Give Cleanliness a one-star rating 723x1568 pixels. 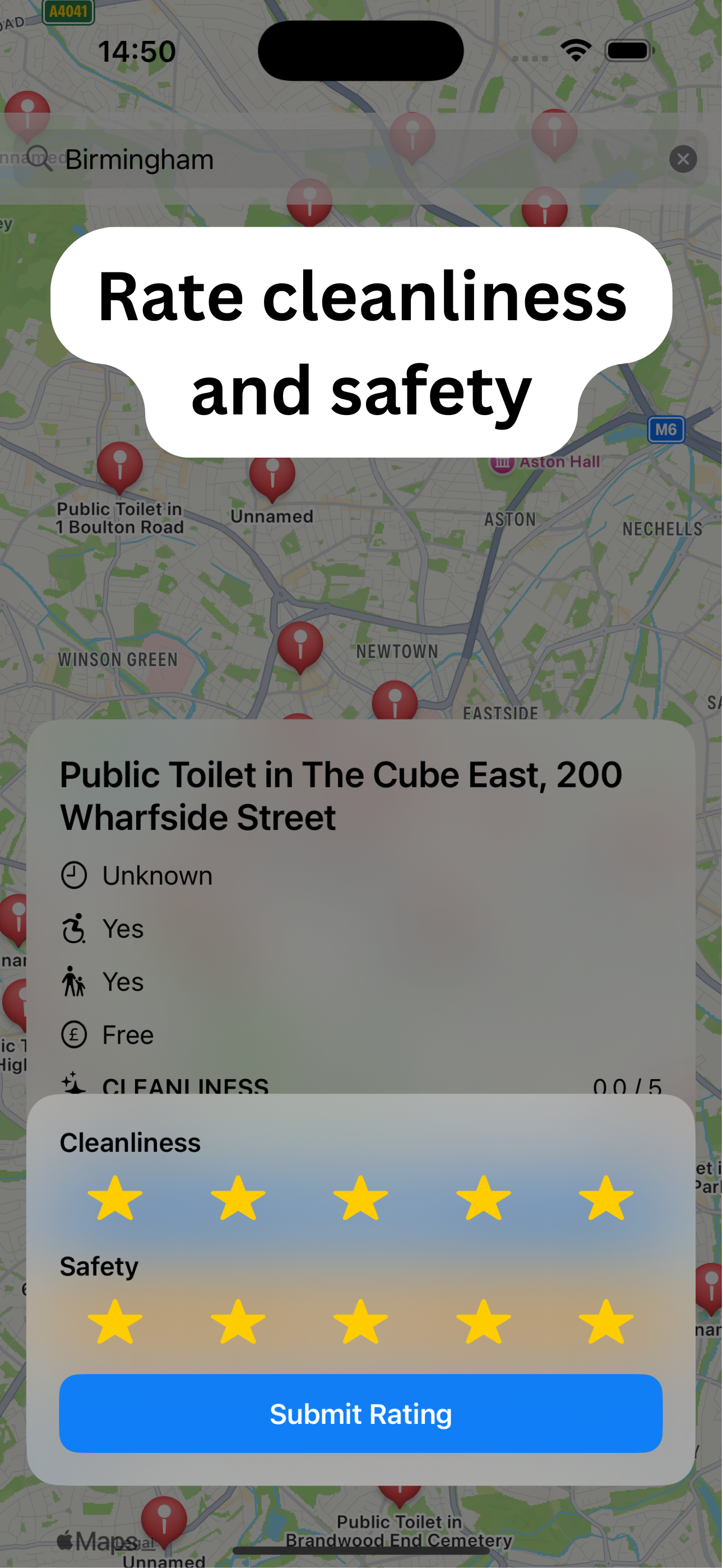pos(115,1198)
